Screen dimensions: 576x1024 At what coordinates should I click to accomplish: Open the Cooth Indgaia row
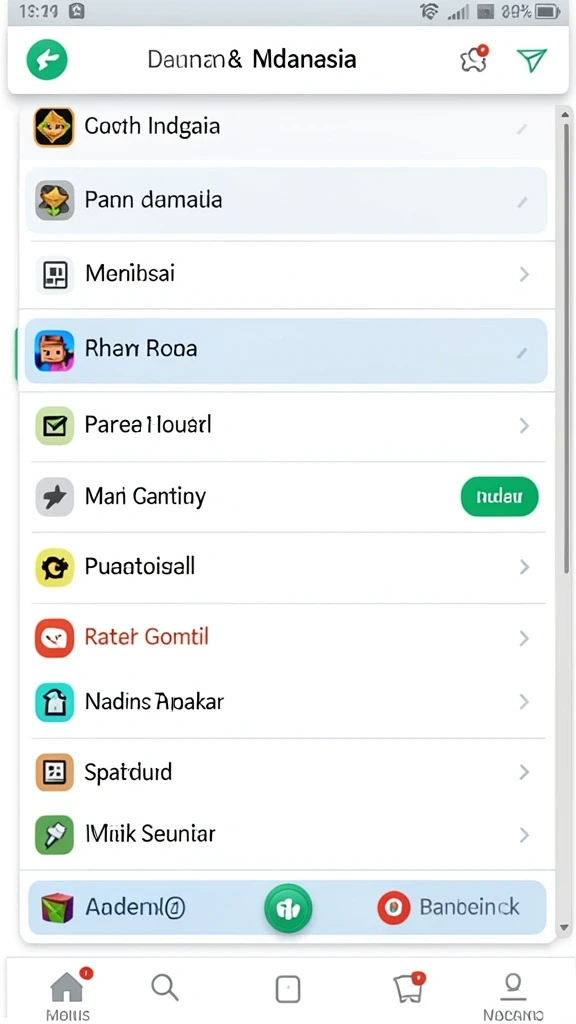[x=287, y=128]
